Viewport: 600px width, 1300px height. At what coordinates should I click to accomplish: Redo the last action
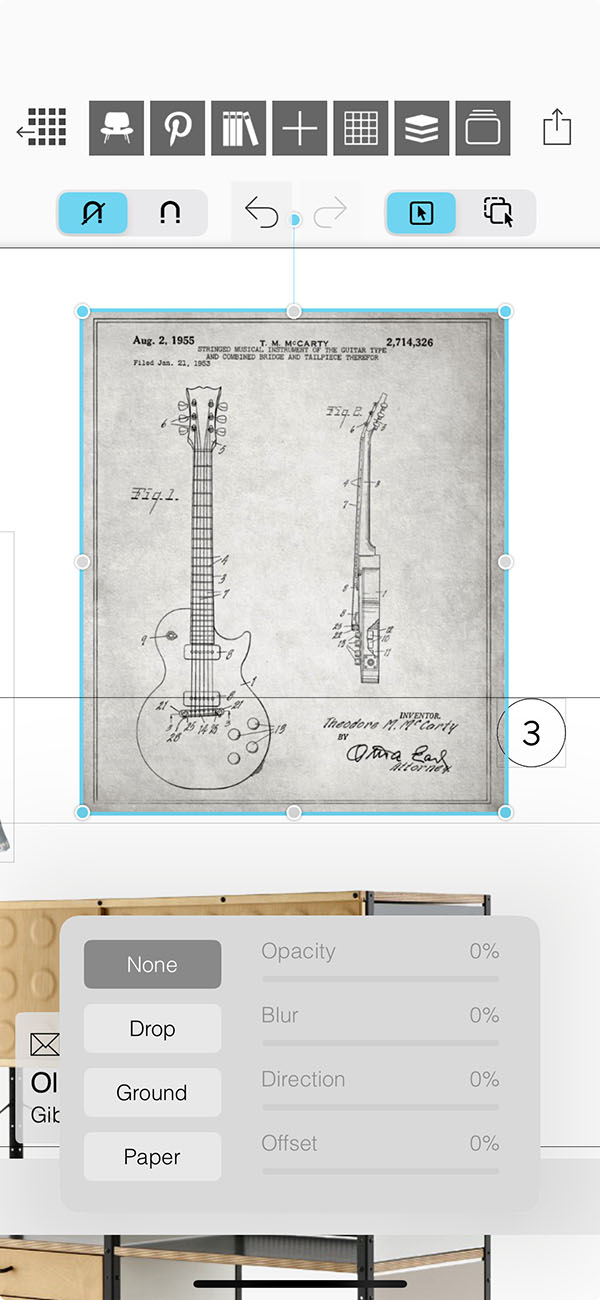click(329, 213)
